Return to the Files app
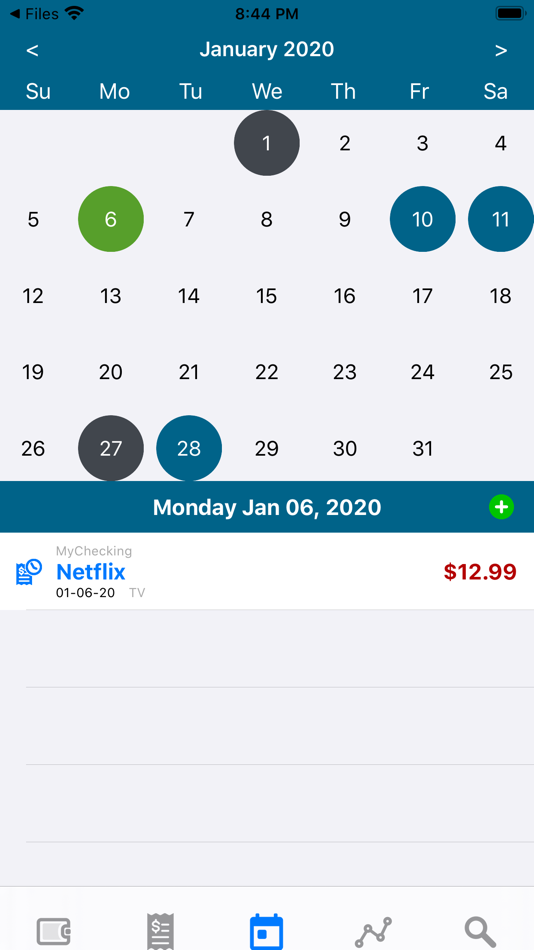 [36, 13]
